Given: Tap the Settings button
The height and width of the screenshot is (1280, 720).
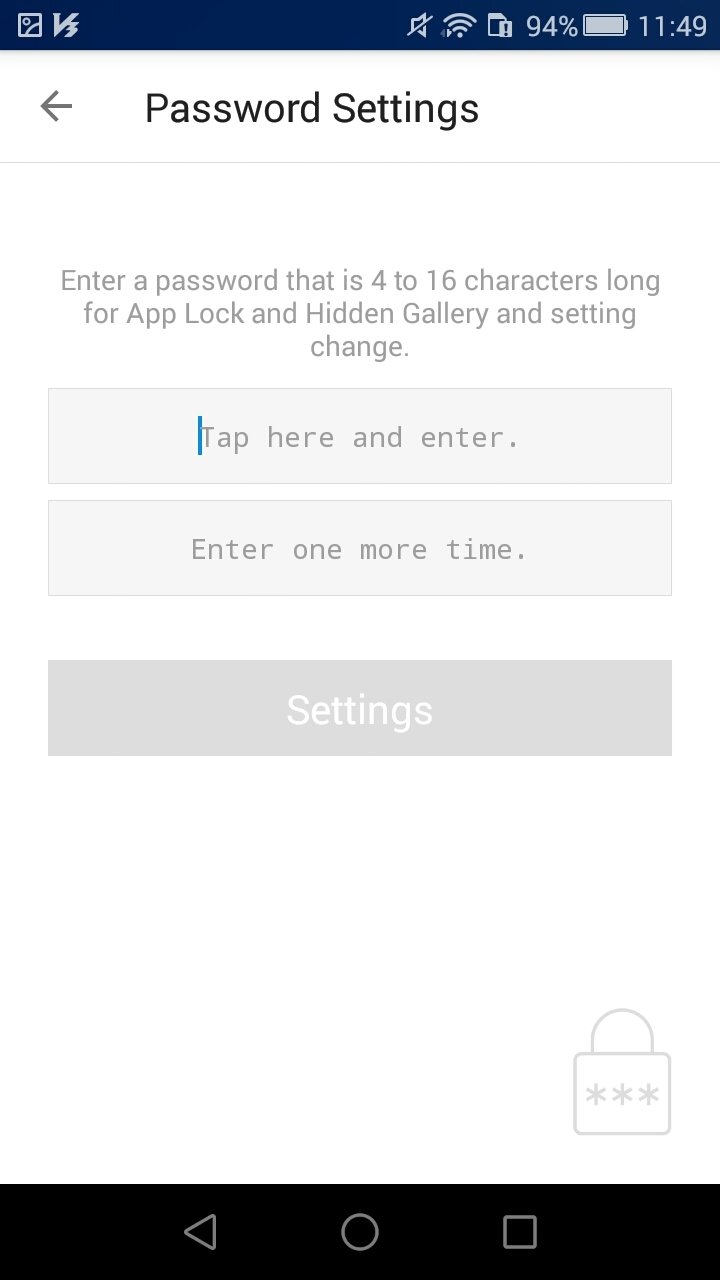Looking at the screenshot, I should (360, 708).
